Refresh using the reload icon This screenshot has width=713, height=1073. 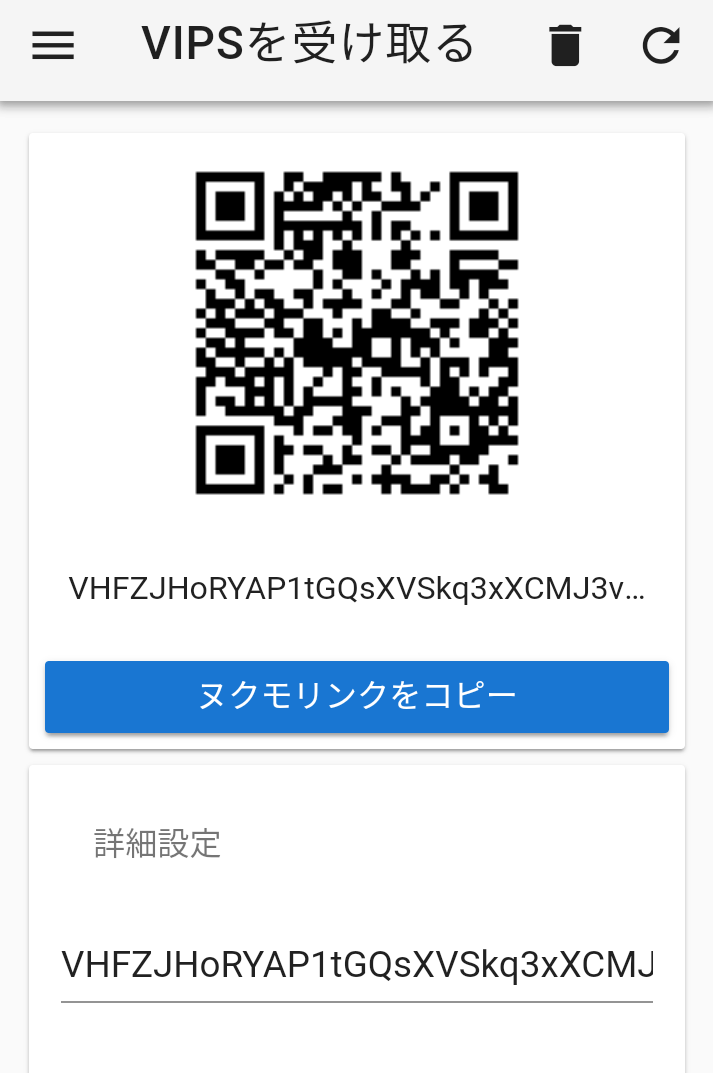click(661, 46)
